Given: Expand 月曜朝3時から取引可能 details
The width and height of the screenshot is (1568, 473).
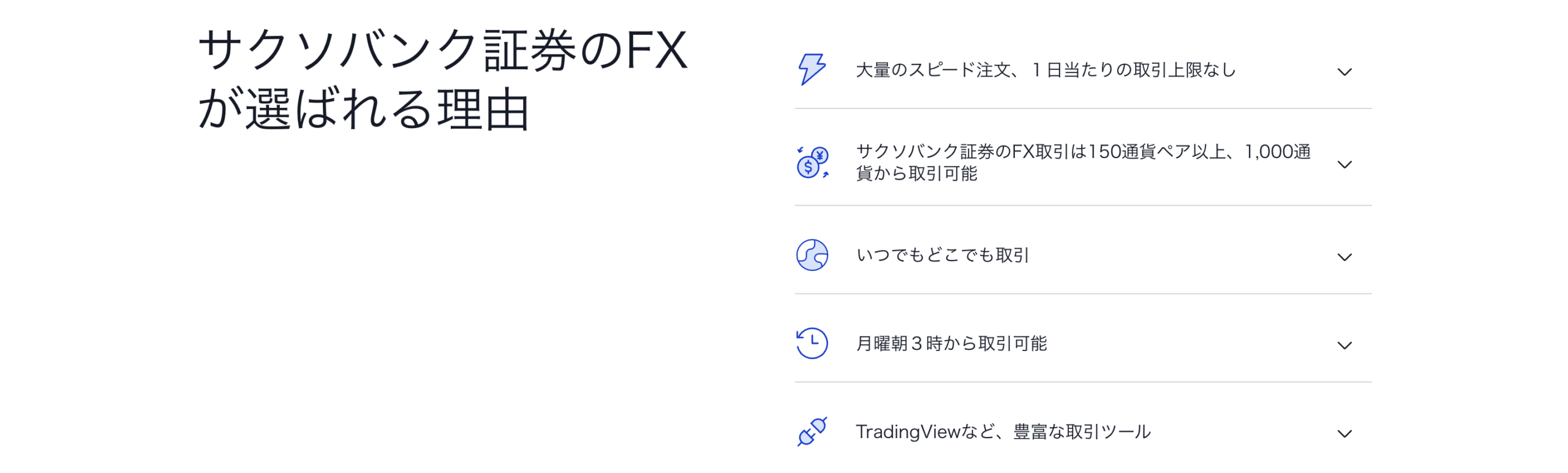Looking at the screenshot, I should (1343, 345).
